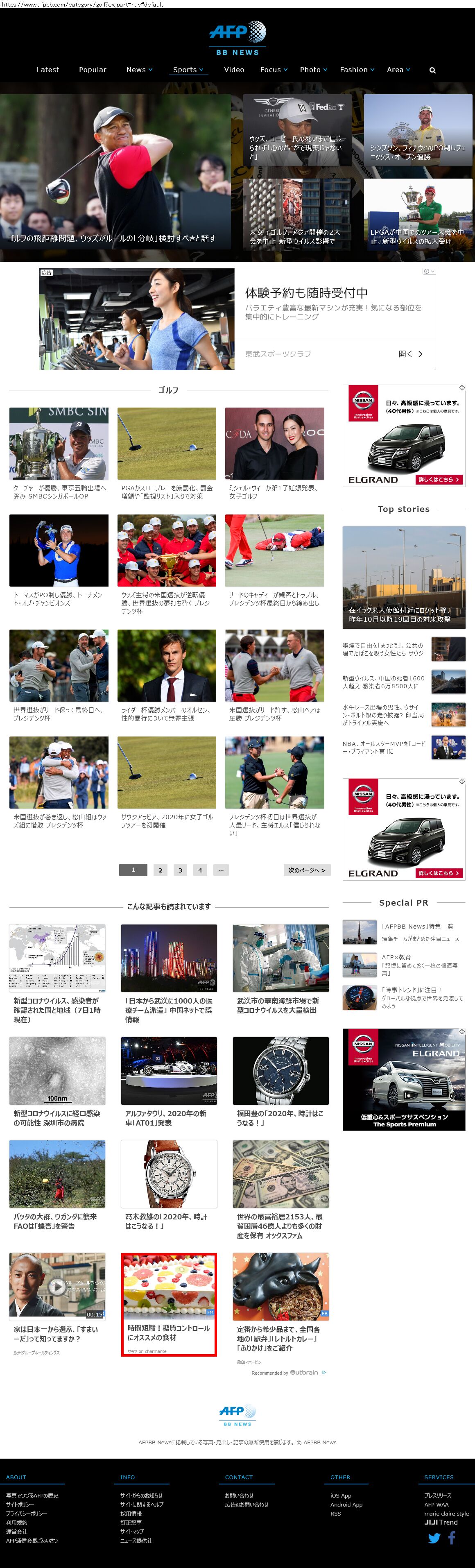The width and height of the screenshot is (475, 1568).
Task: Open the iOS App footer link
Action: [341, 1495]
